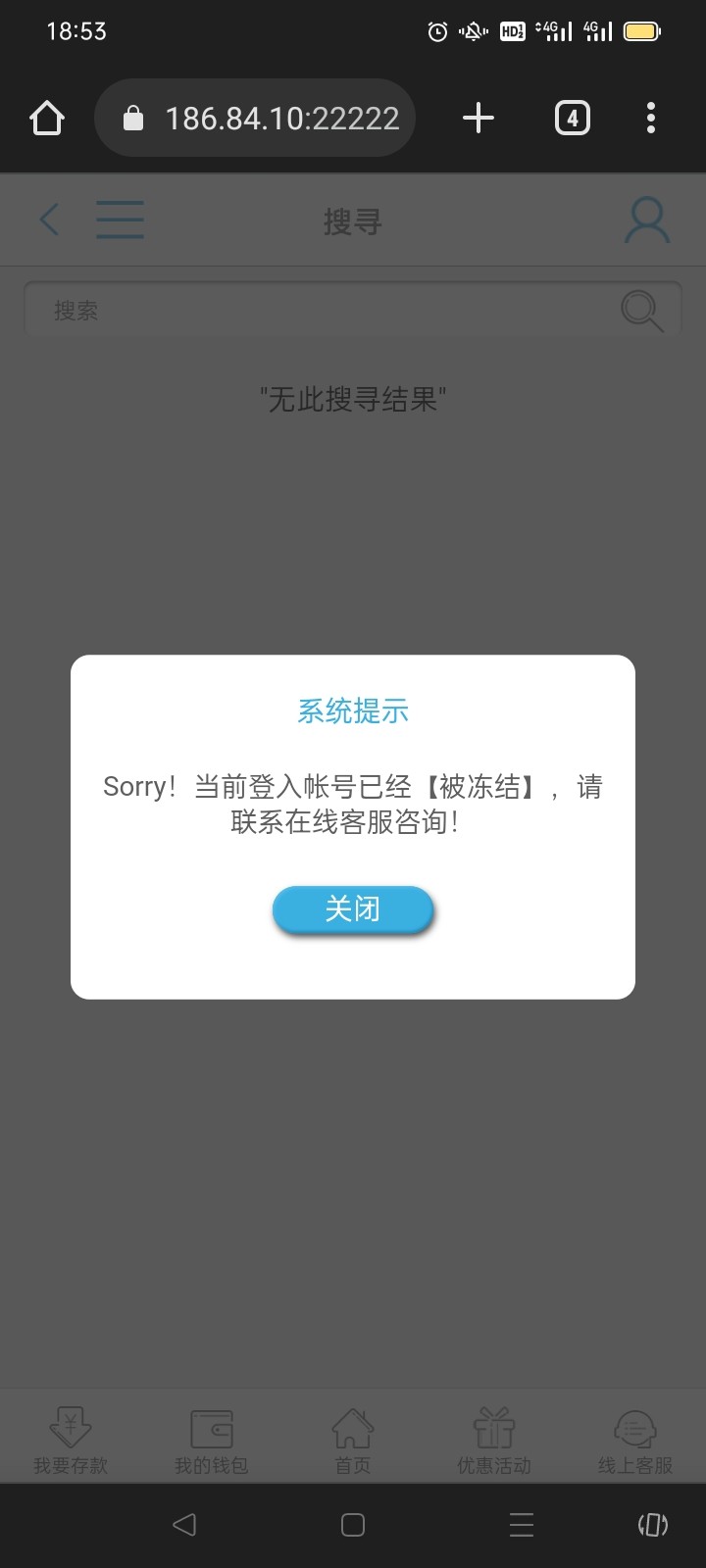This screenshot has height=1568, width=706.
Task: Open the hamburger menu
Action: [x=120, y=220]
